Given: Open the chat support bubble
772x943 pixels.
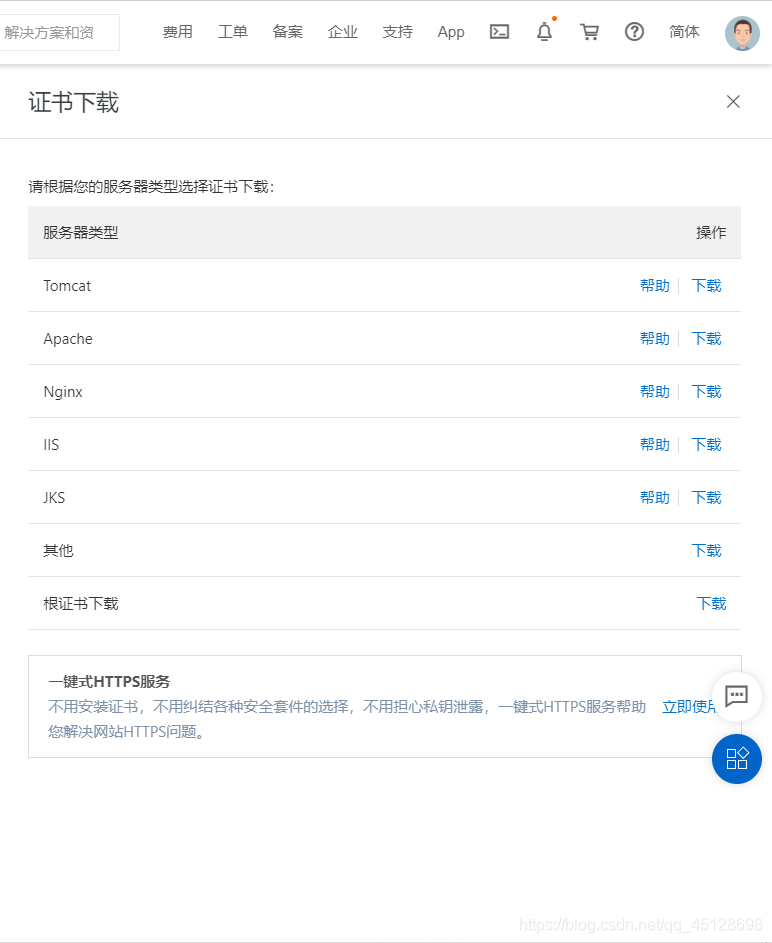Looking at the screenshot, I should point(737,697).
